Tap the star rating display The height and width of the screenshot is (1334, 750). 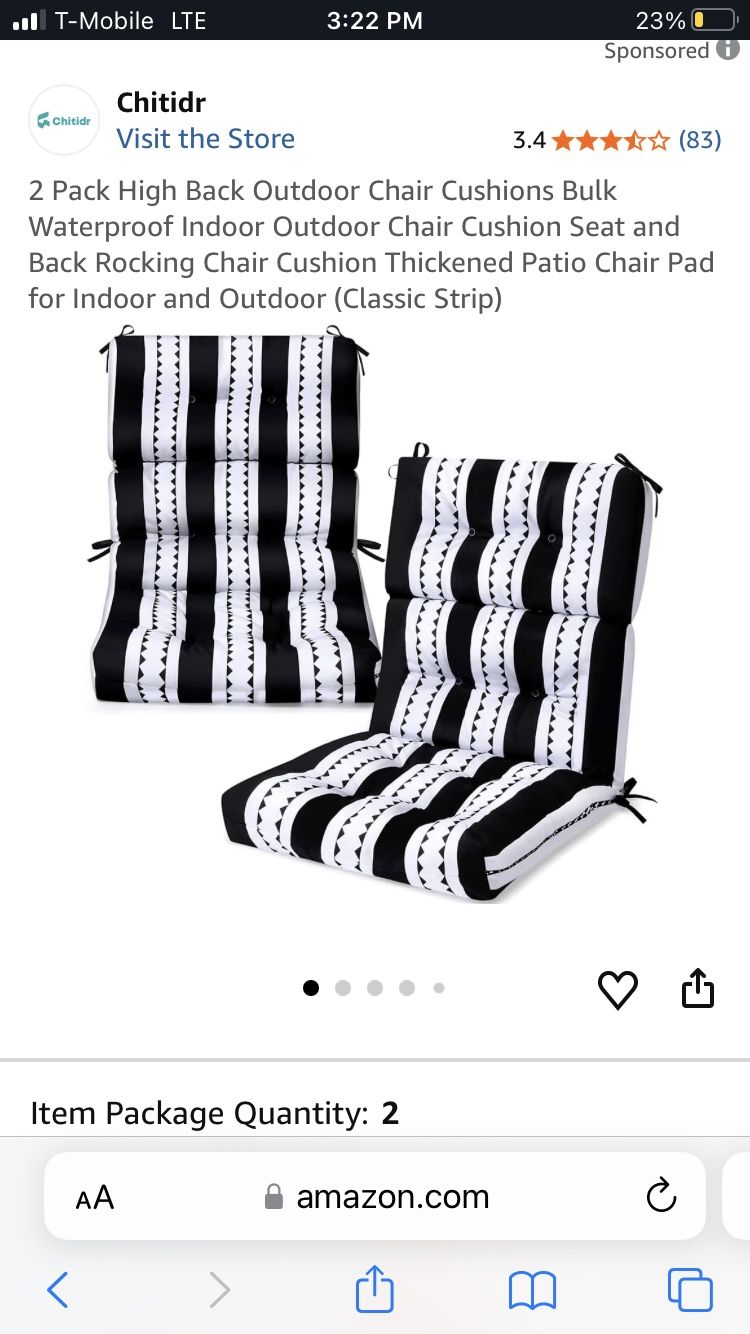[610, 140]
